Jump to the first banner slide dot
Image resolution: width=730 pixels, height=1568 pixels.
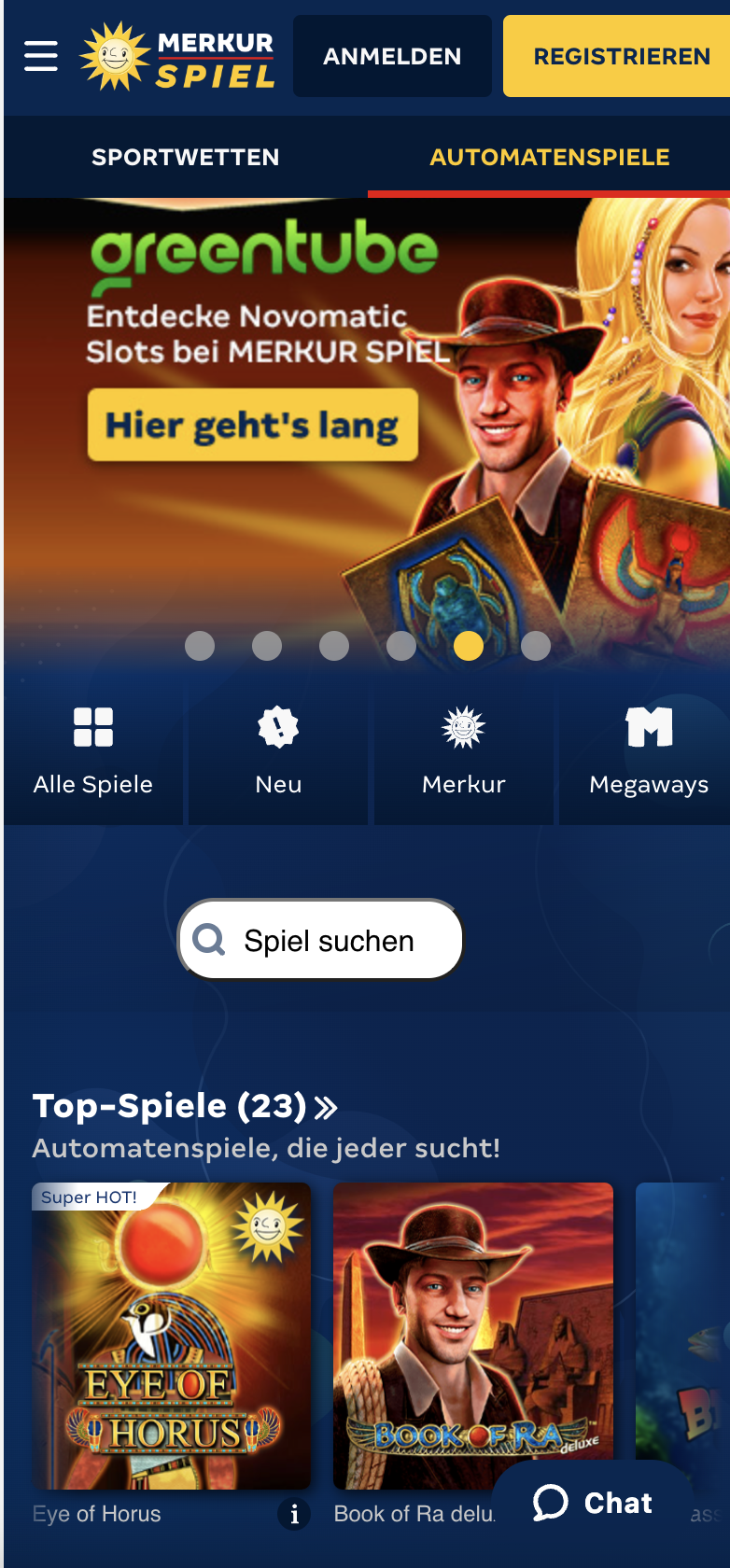pyautogui.click(x=200, y=646)
